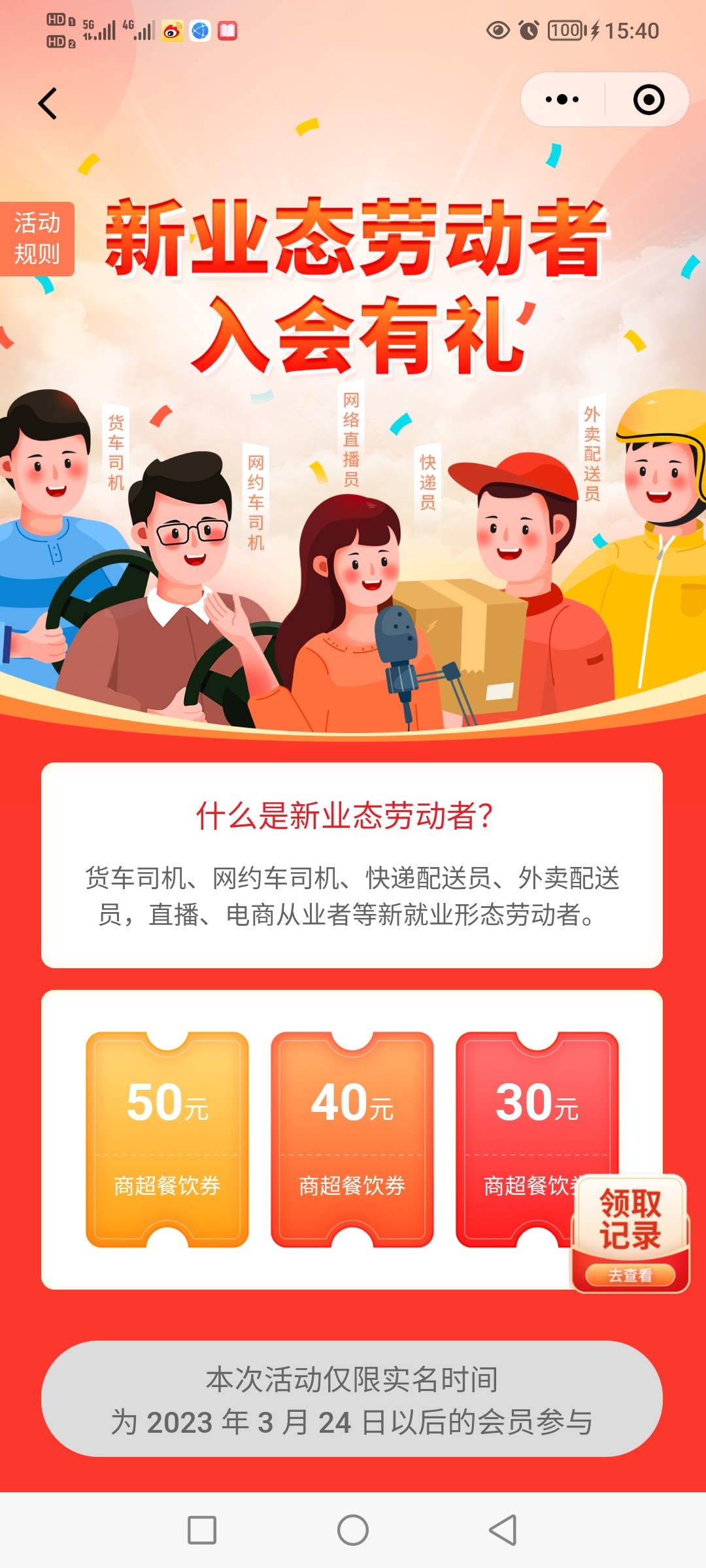View 领取记录 by tapping 去查看
This screenshot has width=706, height=1568.
[x=630, y=1275]
